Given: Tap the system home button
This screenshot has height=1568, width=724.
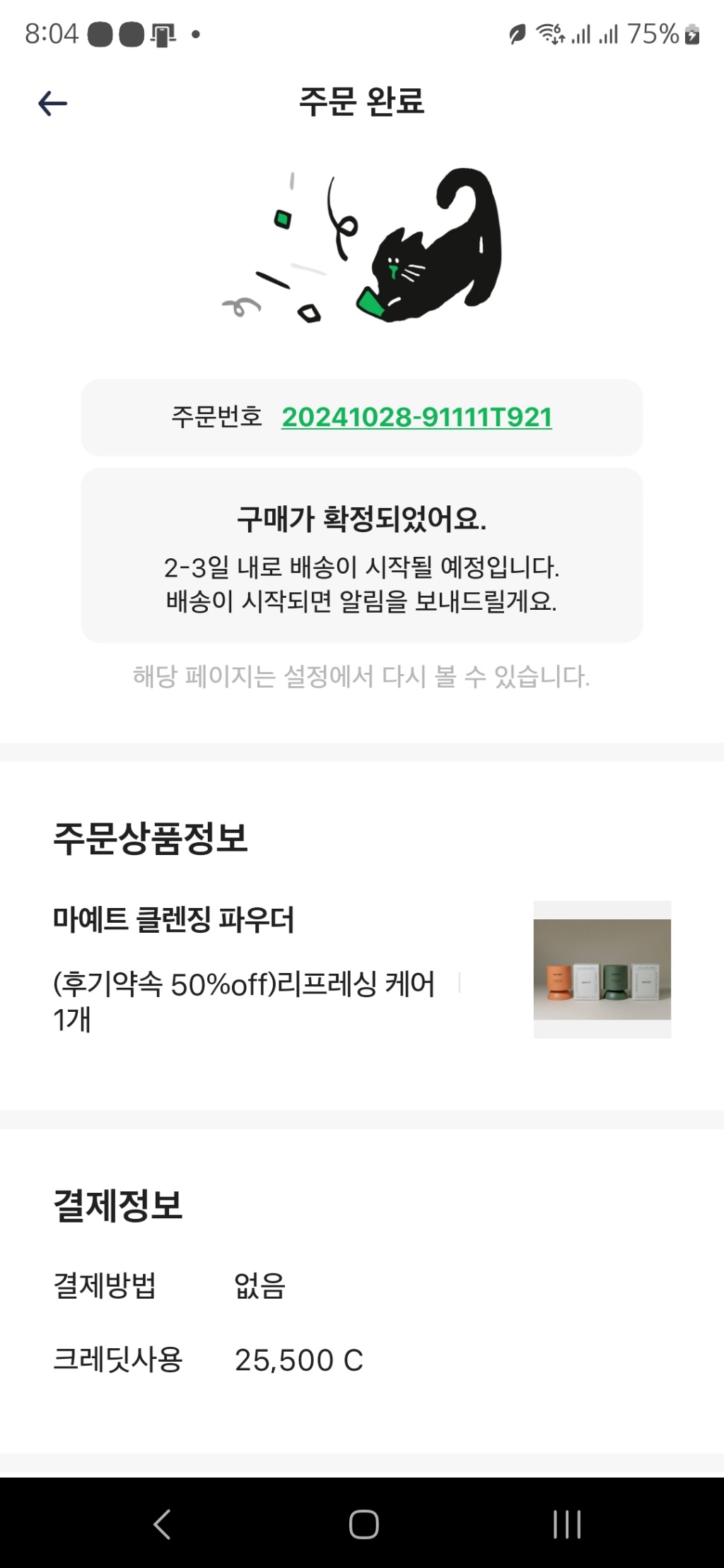Looking at the screenshot, I should coord(363,1524).
